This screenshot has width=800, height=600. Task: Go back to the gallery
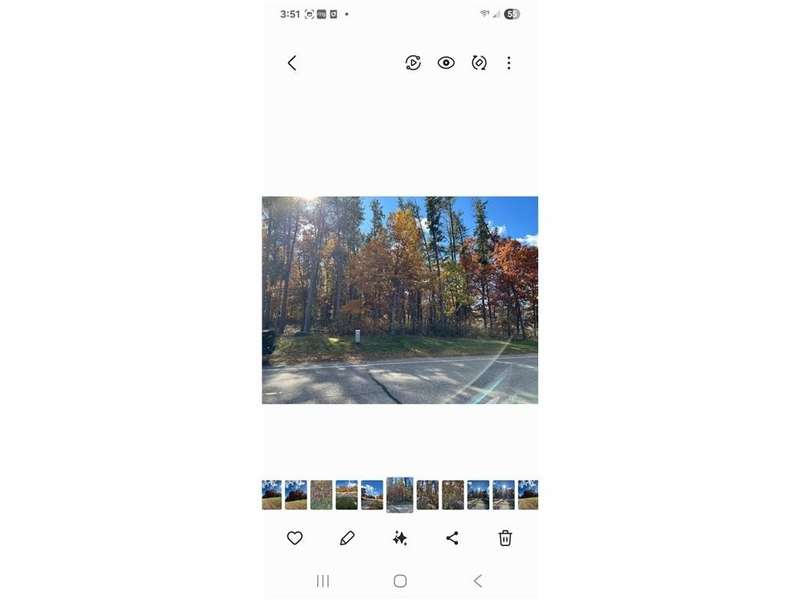click(x=292, y=63)
